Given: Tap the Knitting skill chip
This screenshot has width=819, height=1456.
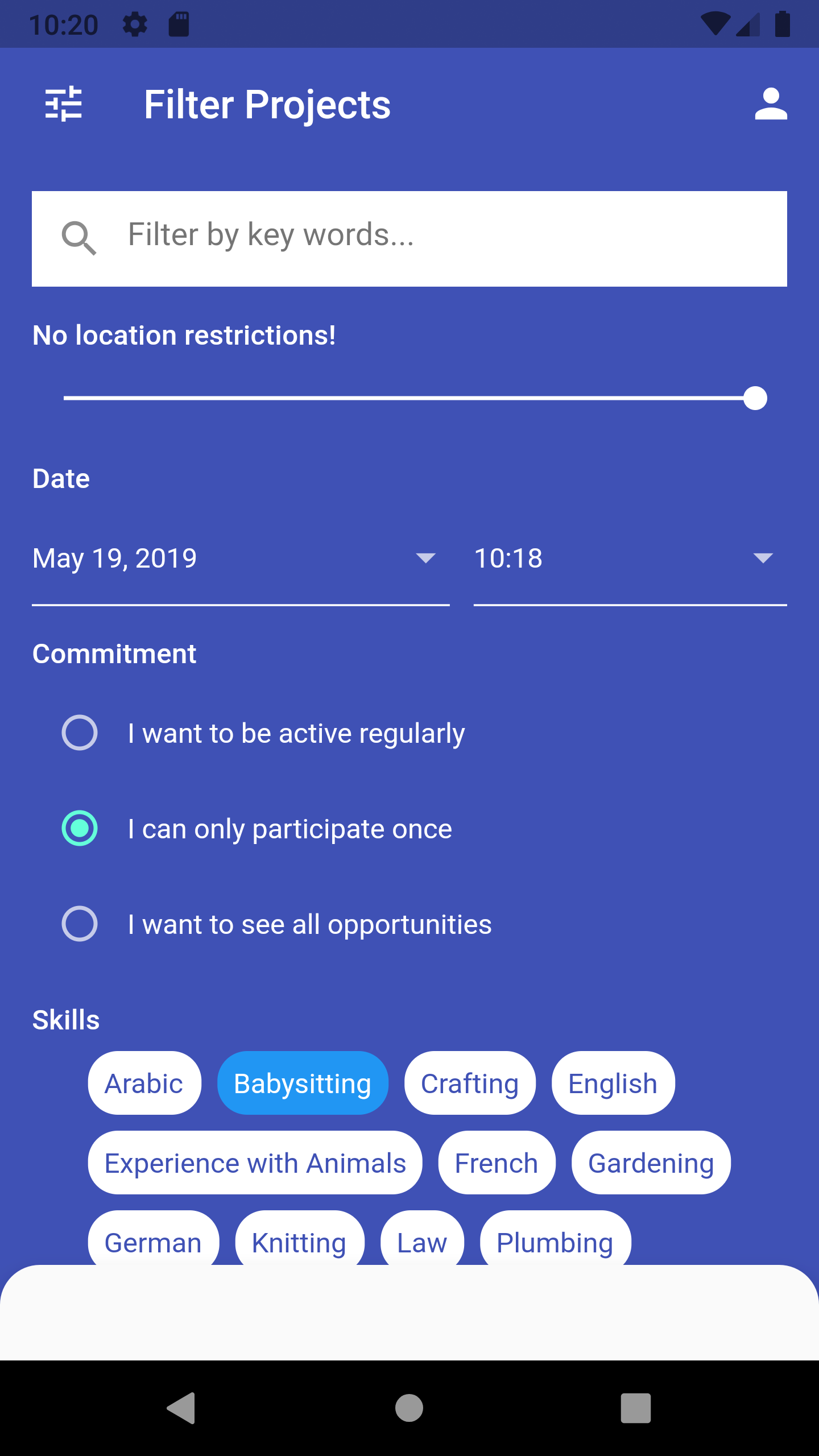Looking at the screenshot, I should (299, 1241).
